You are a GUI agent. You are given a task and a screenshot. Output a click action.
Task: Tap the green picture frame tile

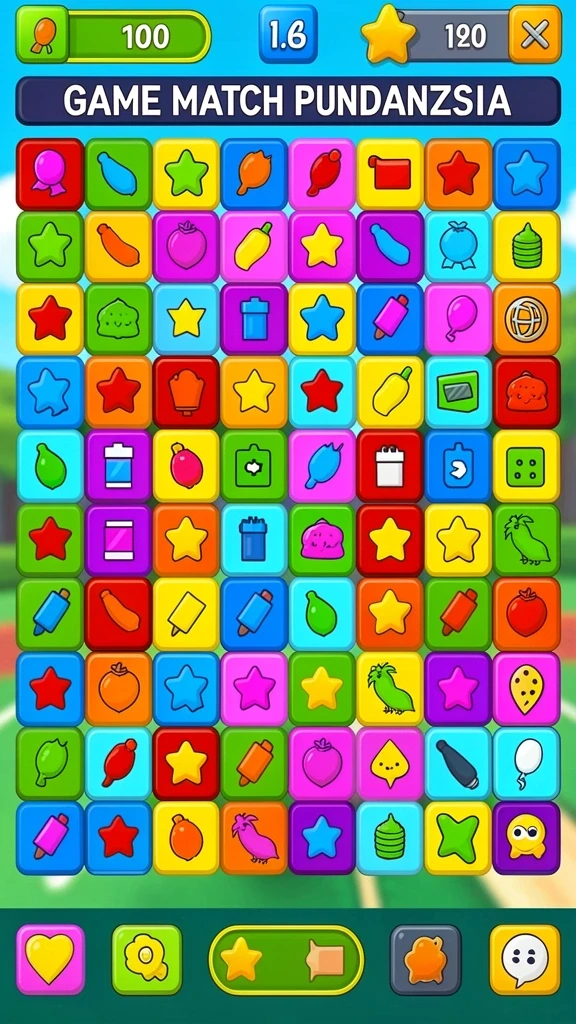(x=458, y=392)
